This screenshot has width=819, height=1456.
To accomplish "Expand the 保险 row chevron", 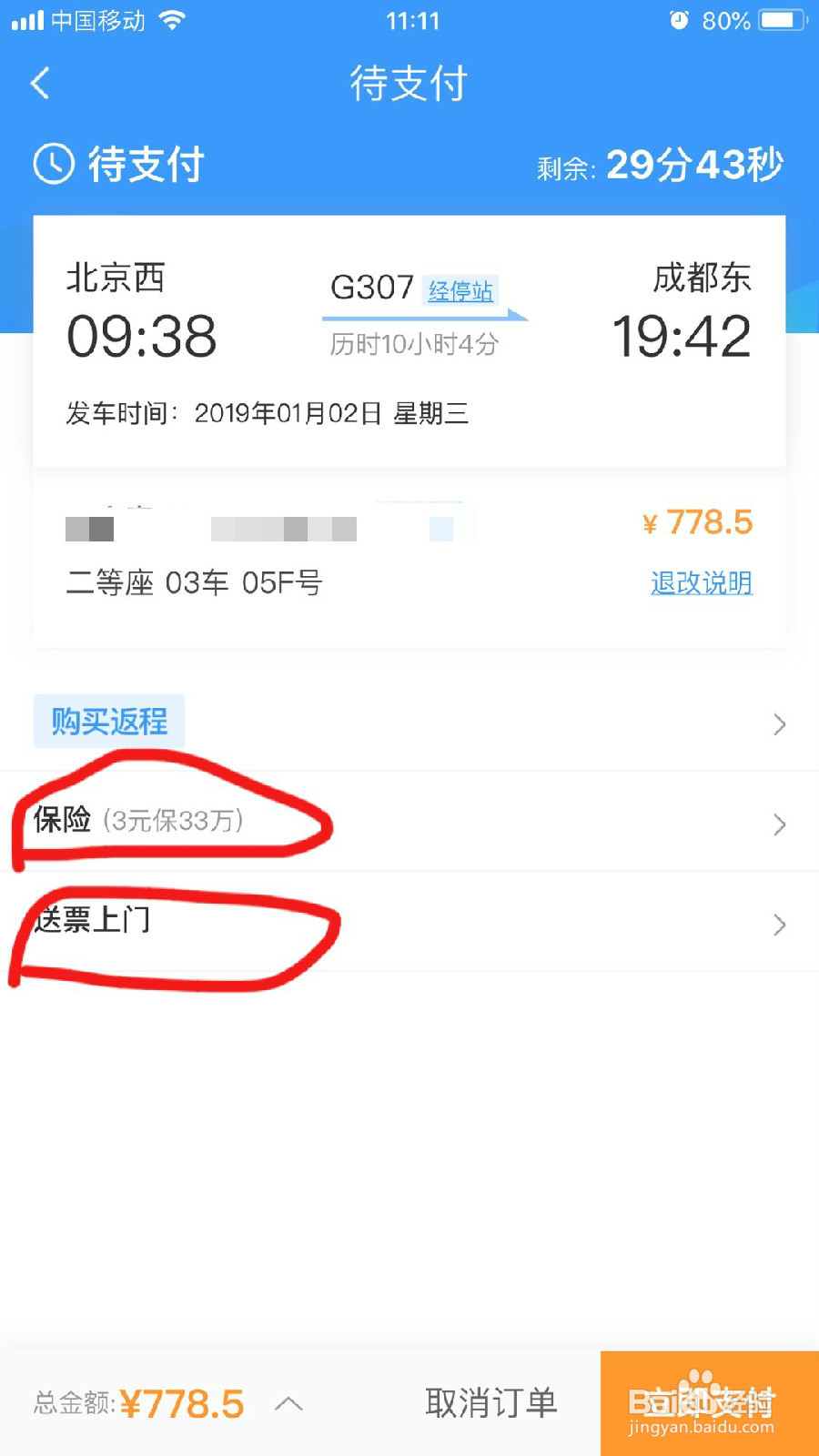I will point(779,824).
